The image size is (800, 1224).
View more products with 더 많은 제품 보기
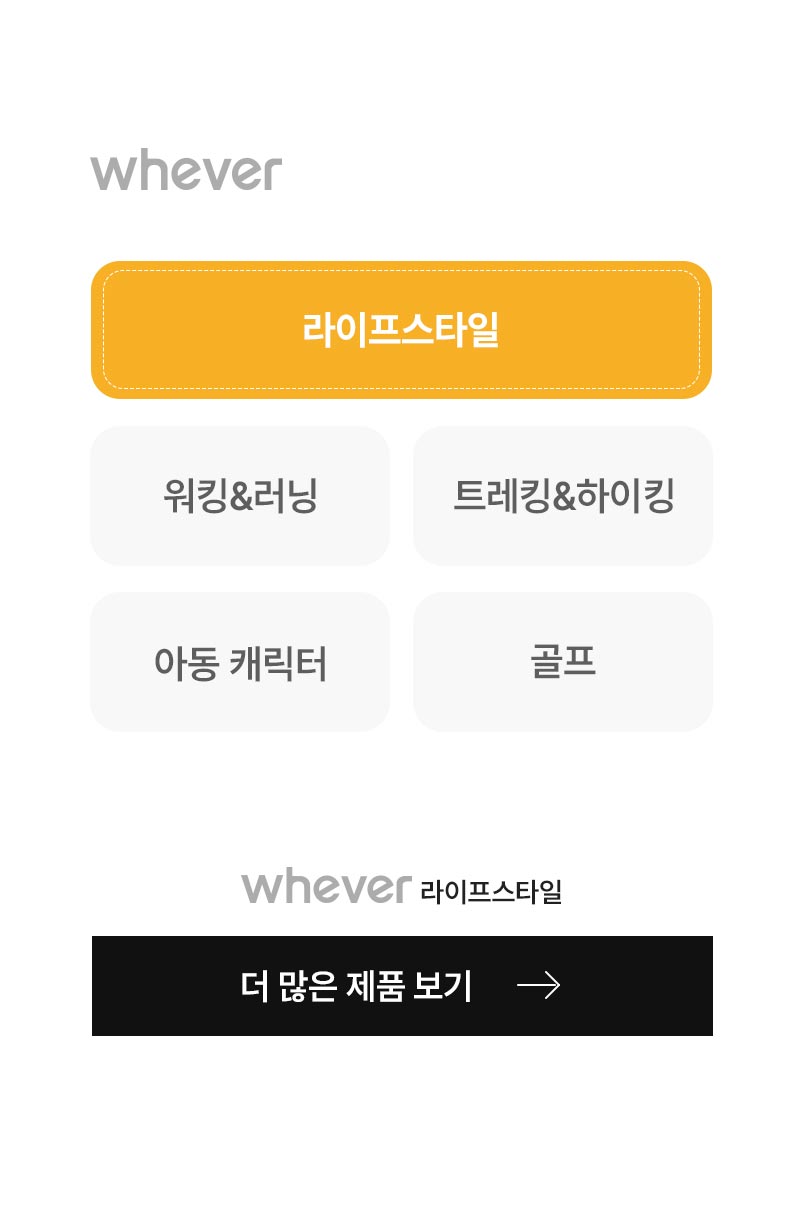[402, 986]
